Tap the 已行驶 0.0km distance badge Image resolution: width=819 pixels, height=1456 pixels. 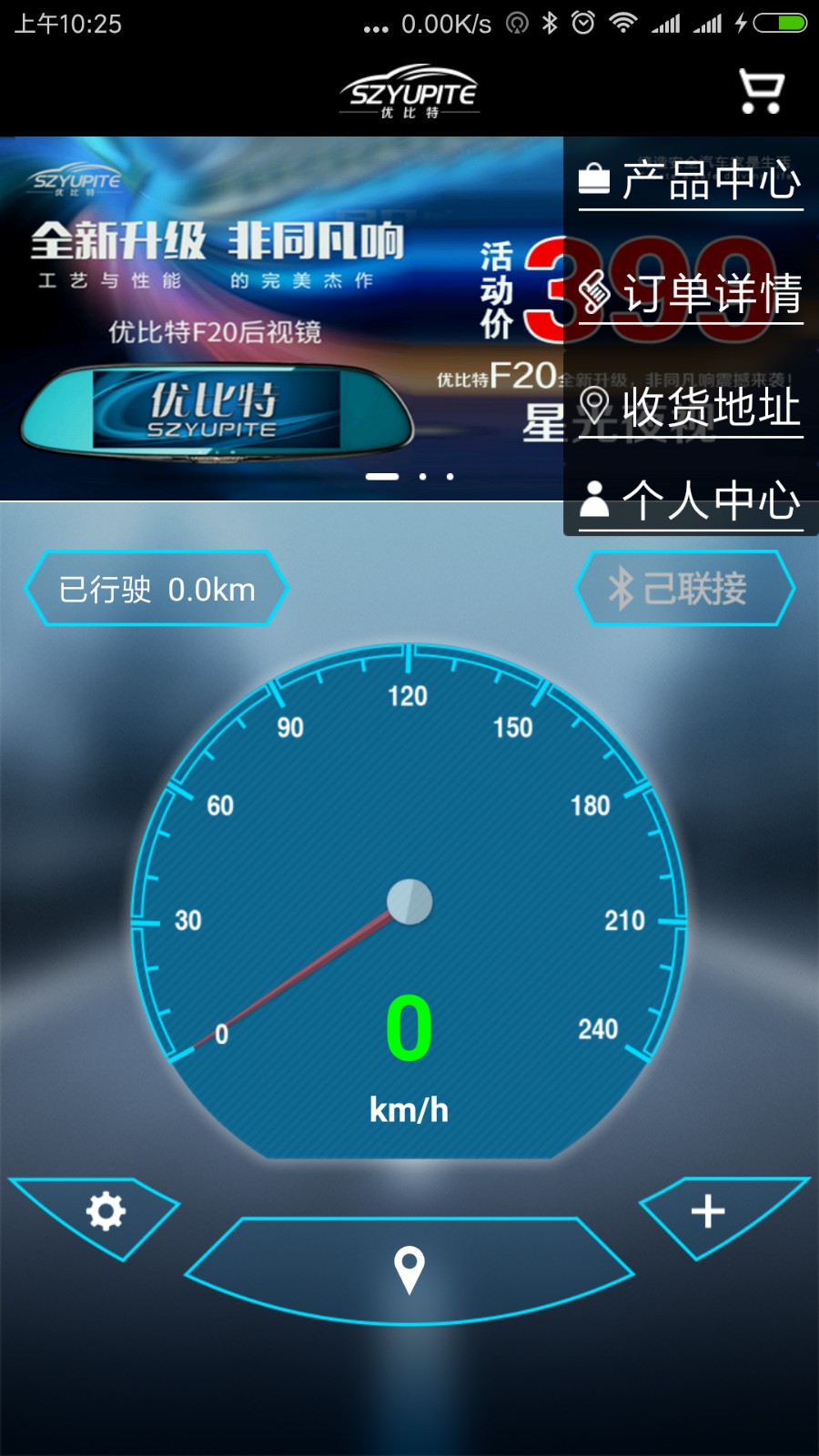(x=157, y=589)
